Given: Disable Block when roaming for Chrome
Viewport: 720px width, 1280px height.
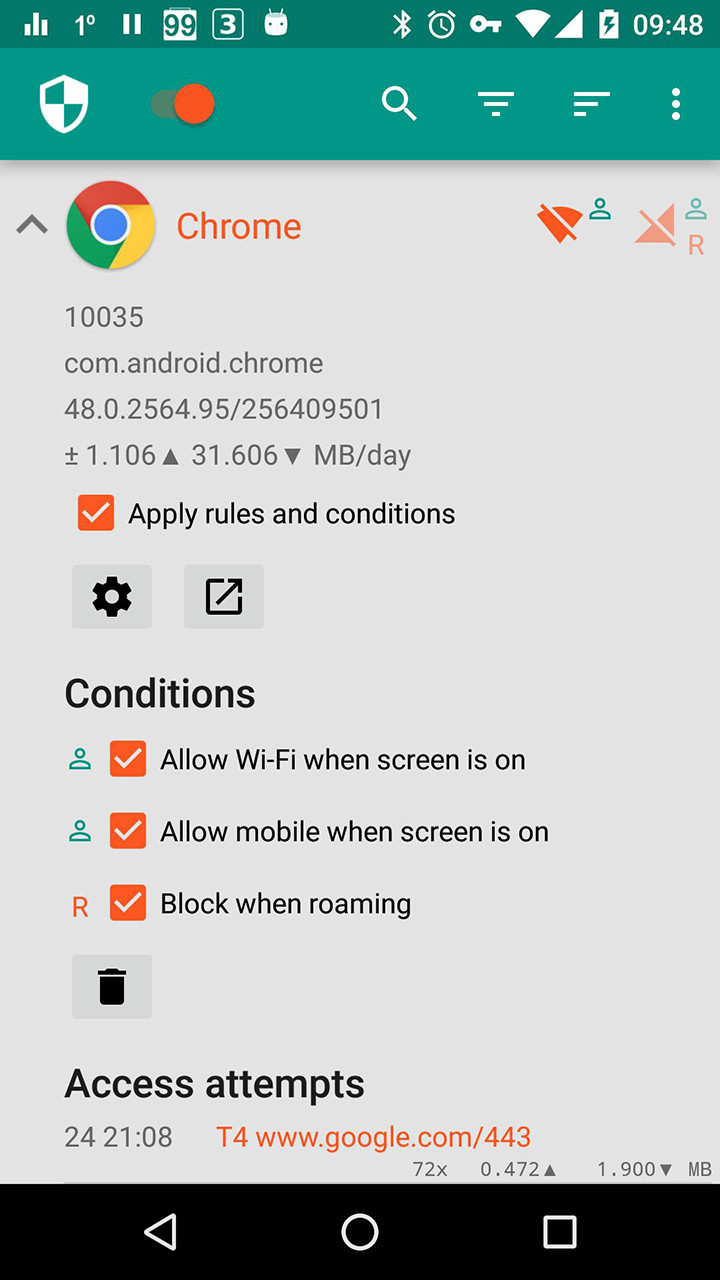Looking at the screenshot, I should point(128,903).
